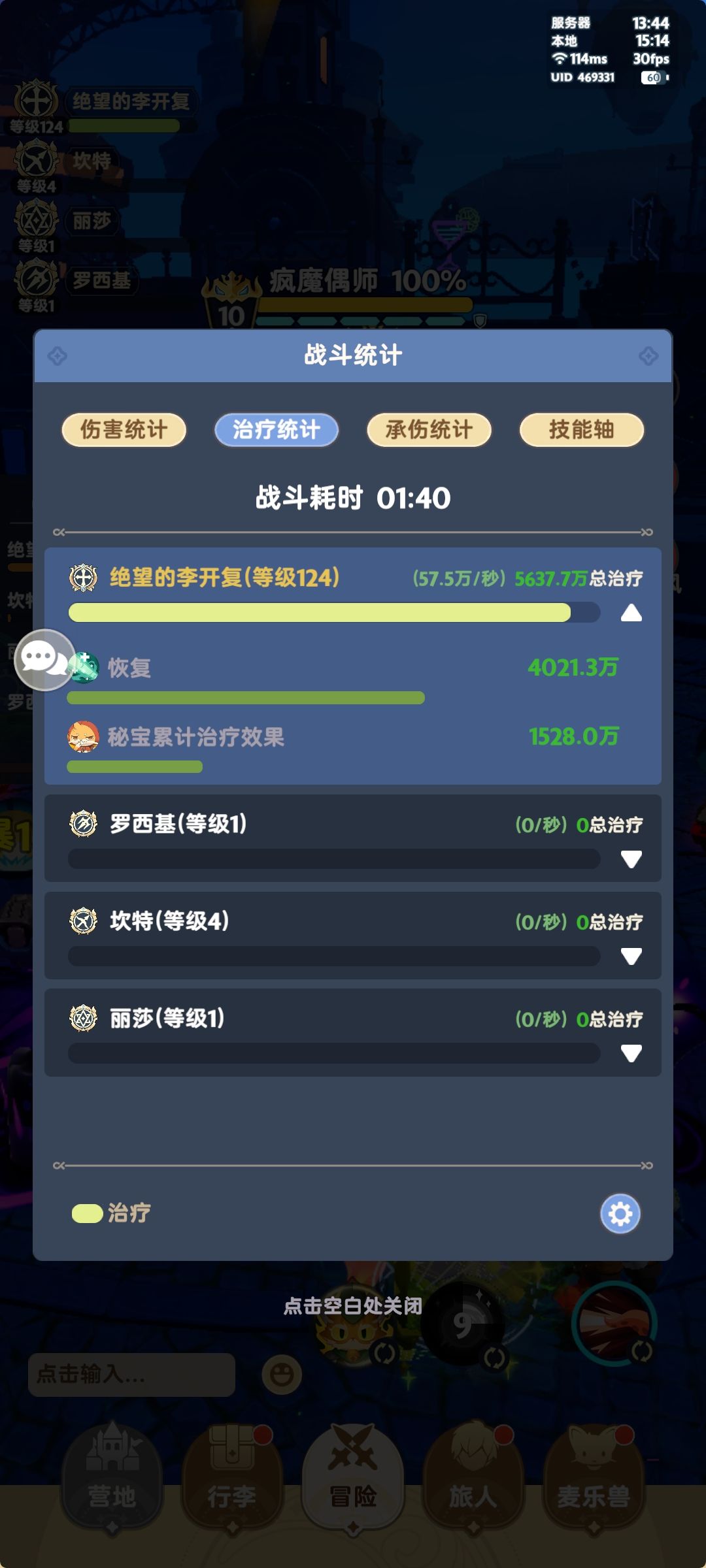This screenshot has height=1568, width=706.
Task: Switch to the 伤害统计 tab
Action: click(x=124, y=430)
